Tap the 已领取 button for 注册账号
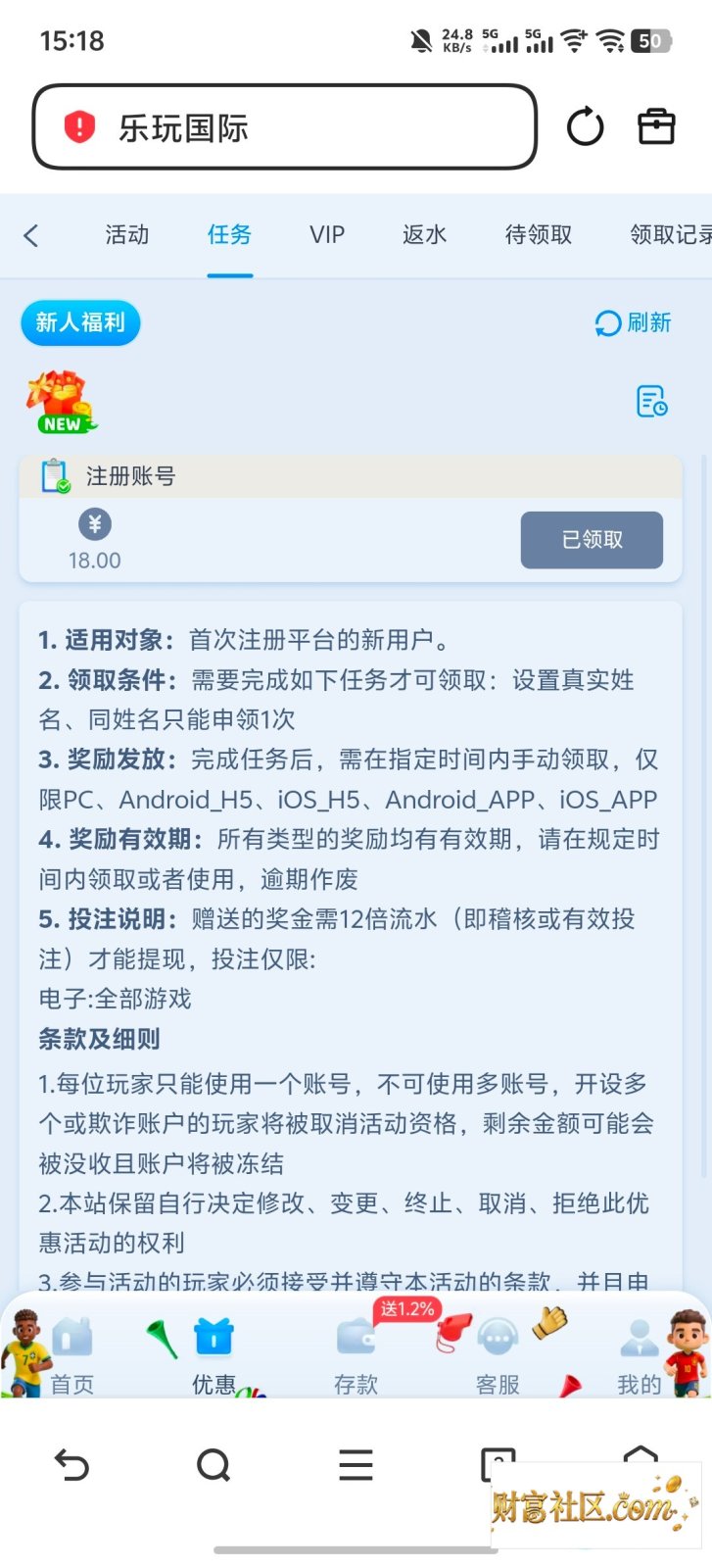Image resolution: width=712 pixels, height=1568 pixels. 592,540
